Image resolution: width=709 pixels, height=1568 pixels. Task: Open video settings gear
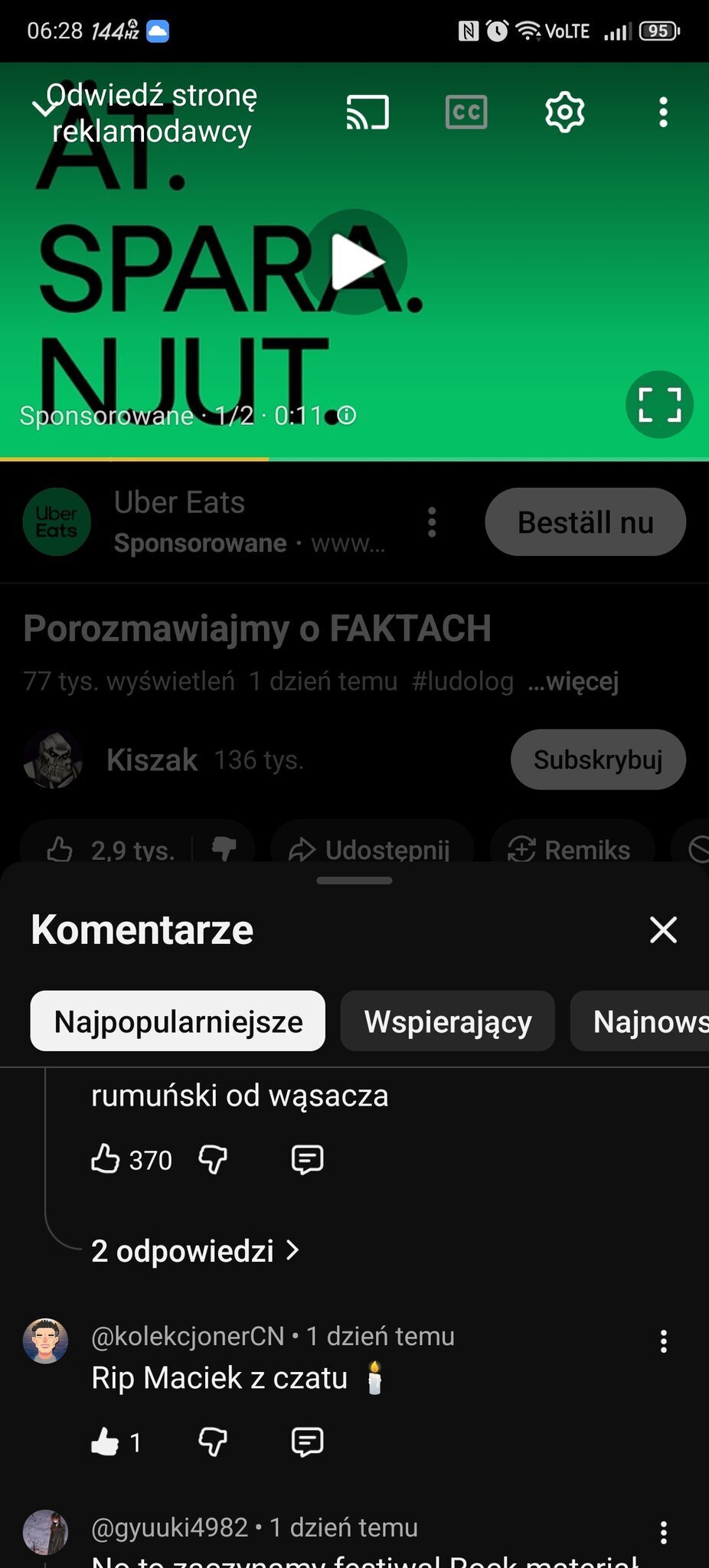click(564, 113)
